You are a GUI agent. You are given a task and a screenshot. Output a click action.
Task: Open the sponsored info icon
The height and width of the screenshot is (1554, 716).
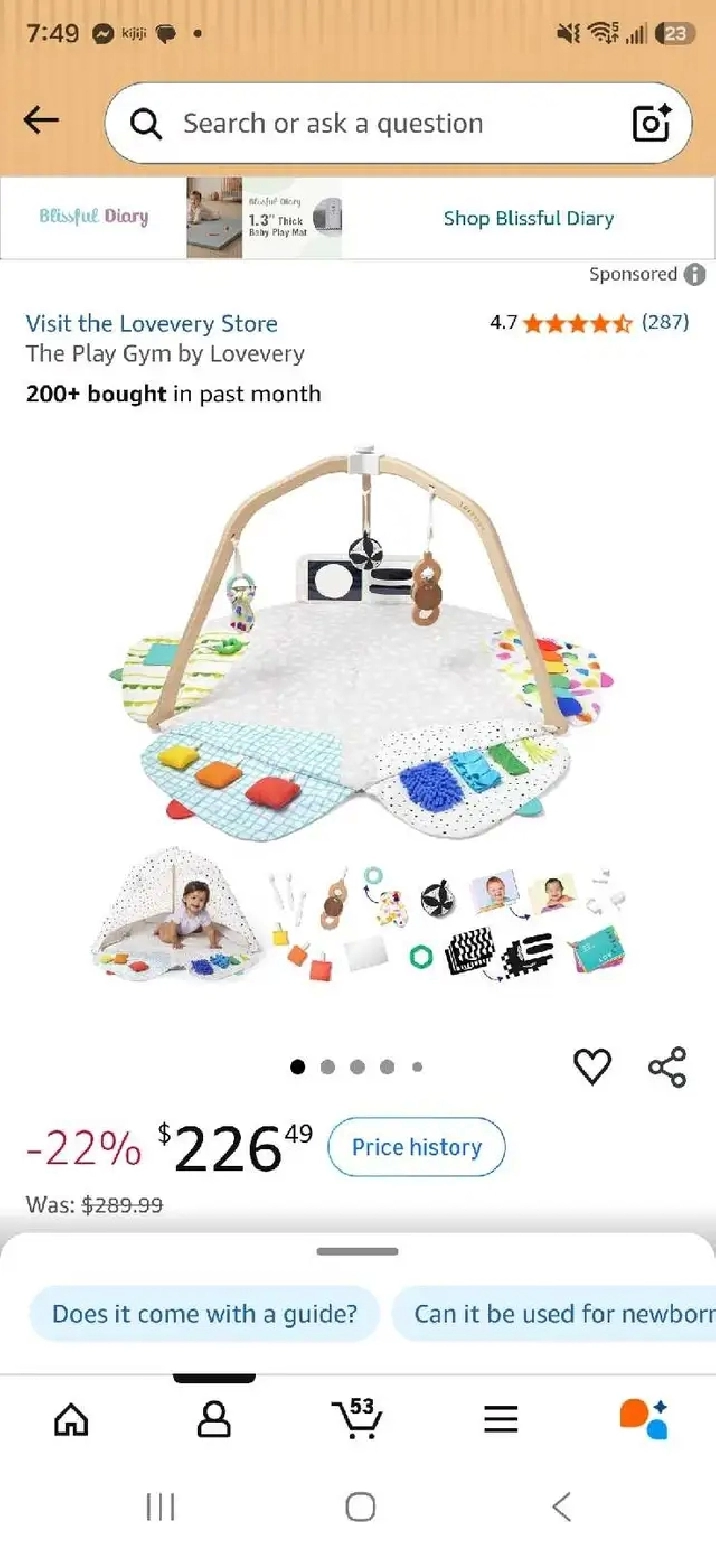click(x=695, y=274)
